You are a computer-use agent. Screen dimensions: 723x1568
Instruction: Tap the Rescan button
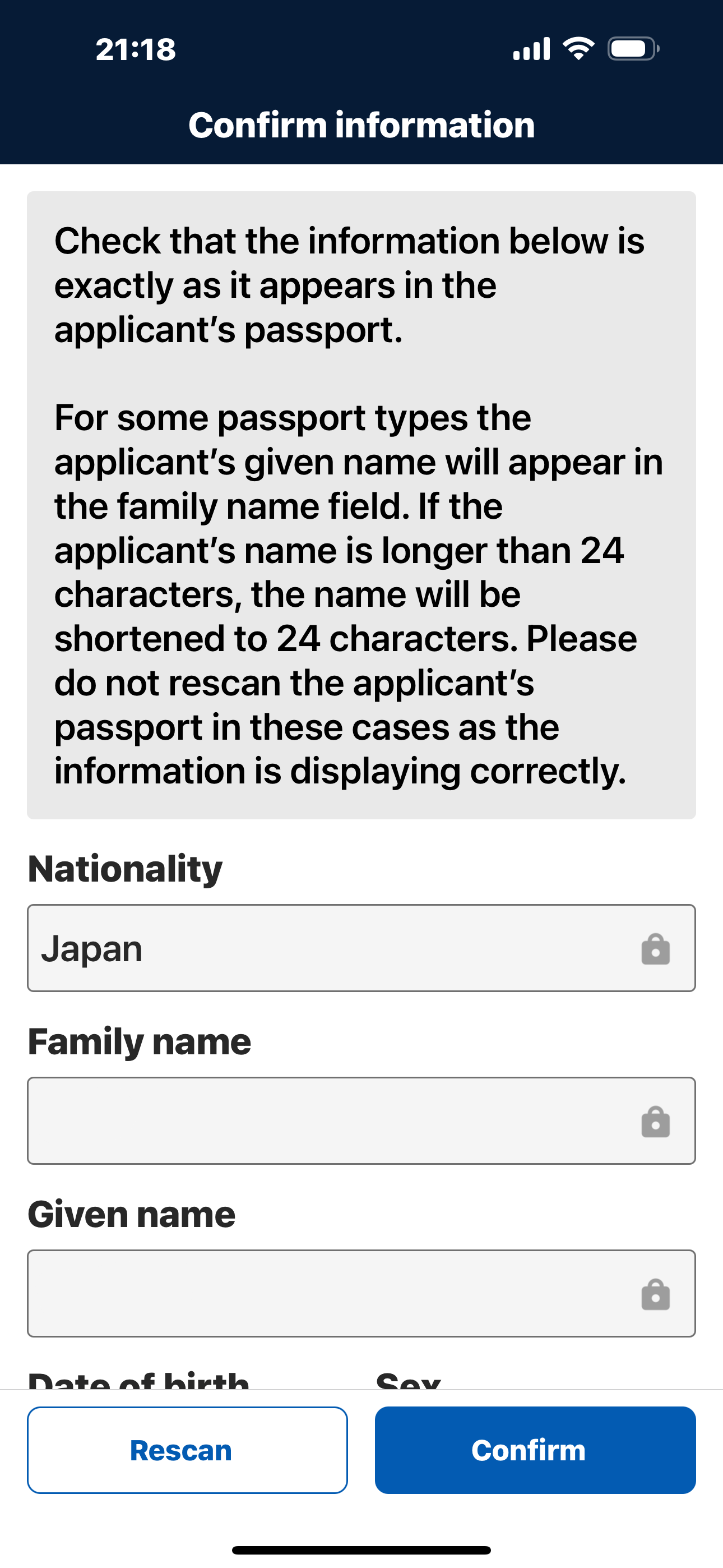tap(187, 1450)
